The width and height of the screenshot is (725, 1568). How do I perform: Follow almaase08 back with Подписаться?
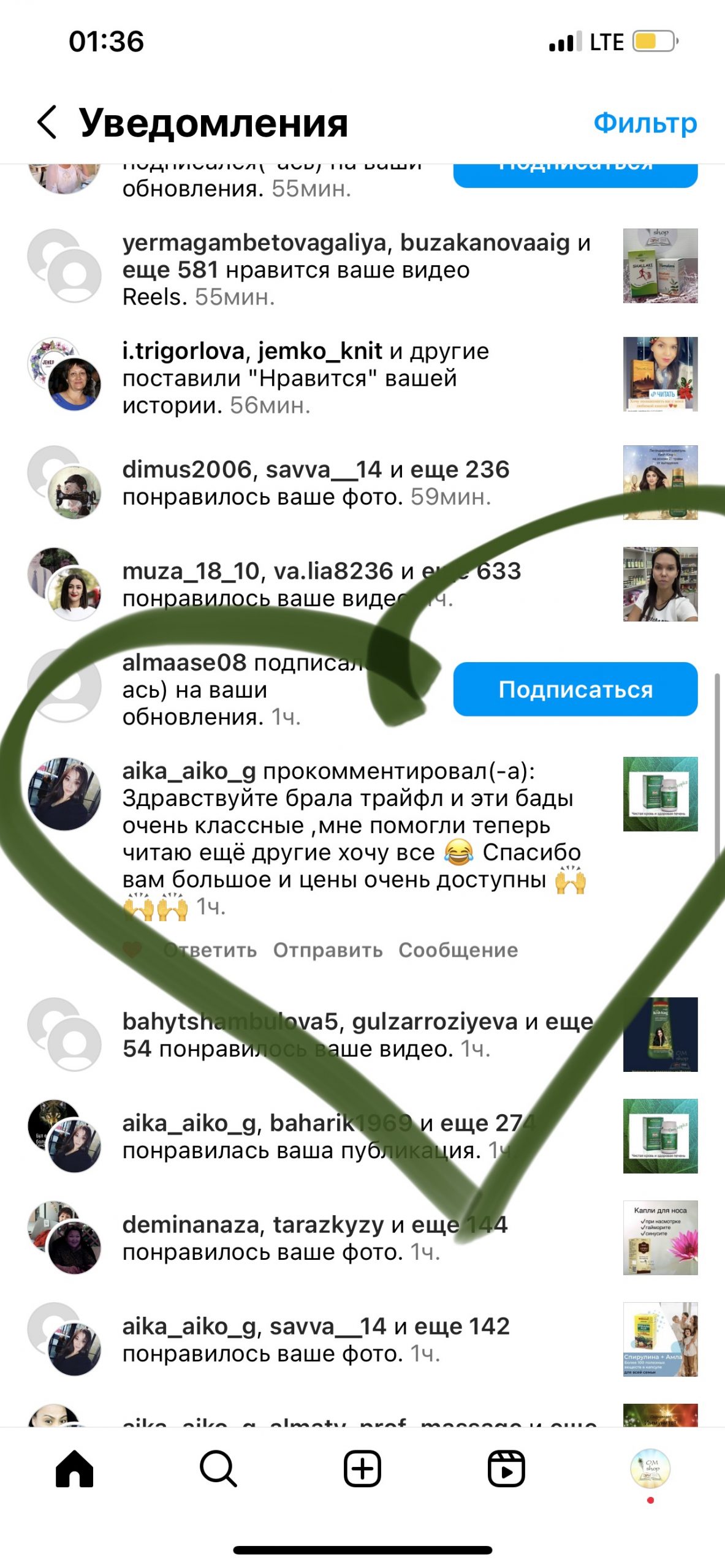click(x=575, y=689)
